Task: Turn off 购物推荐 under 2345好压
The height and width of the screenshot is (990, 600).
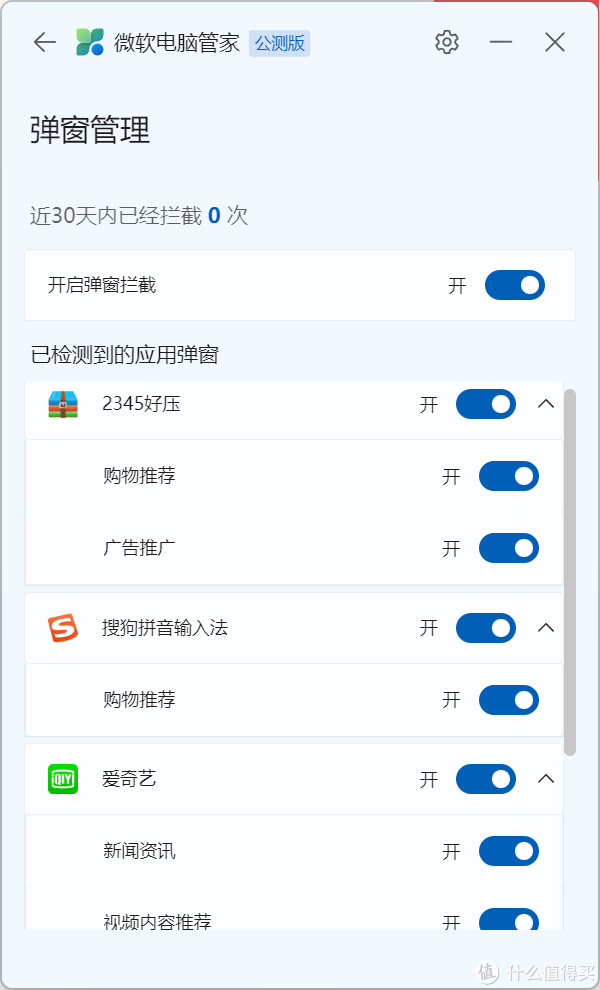Action: click(x=509, y=476)
